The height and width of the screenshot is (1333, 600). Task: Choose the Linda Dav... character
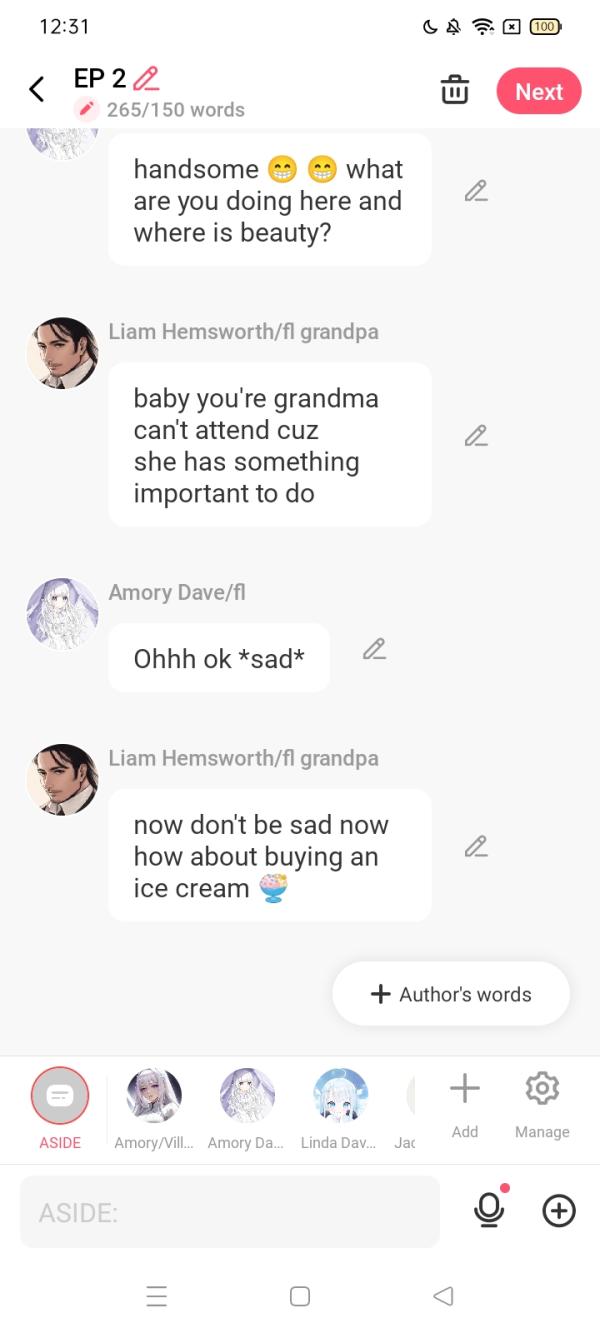[340, 1097]
